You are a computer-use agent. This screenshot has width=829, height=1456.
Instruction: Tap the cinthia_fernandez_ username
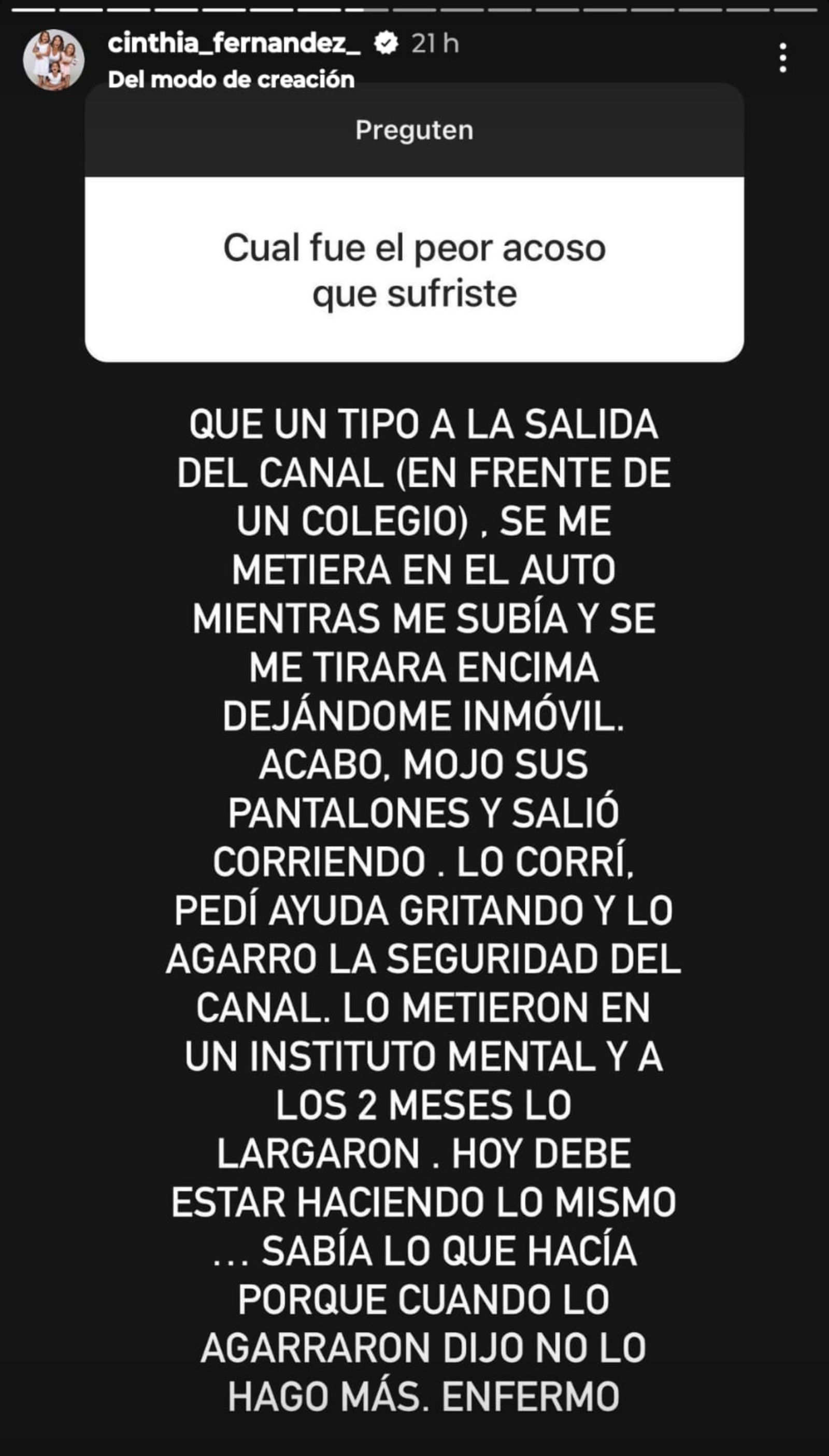234,44
